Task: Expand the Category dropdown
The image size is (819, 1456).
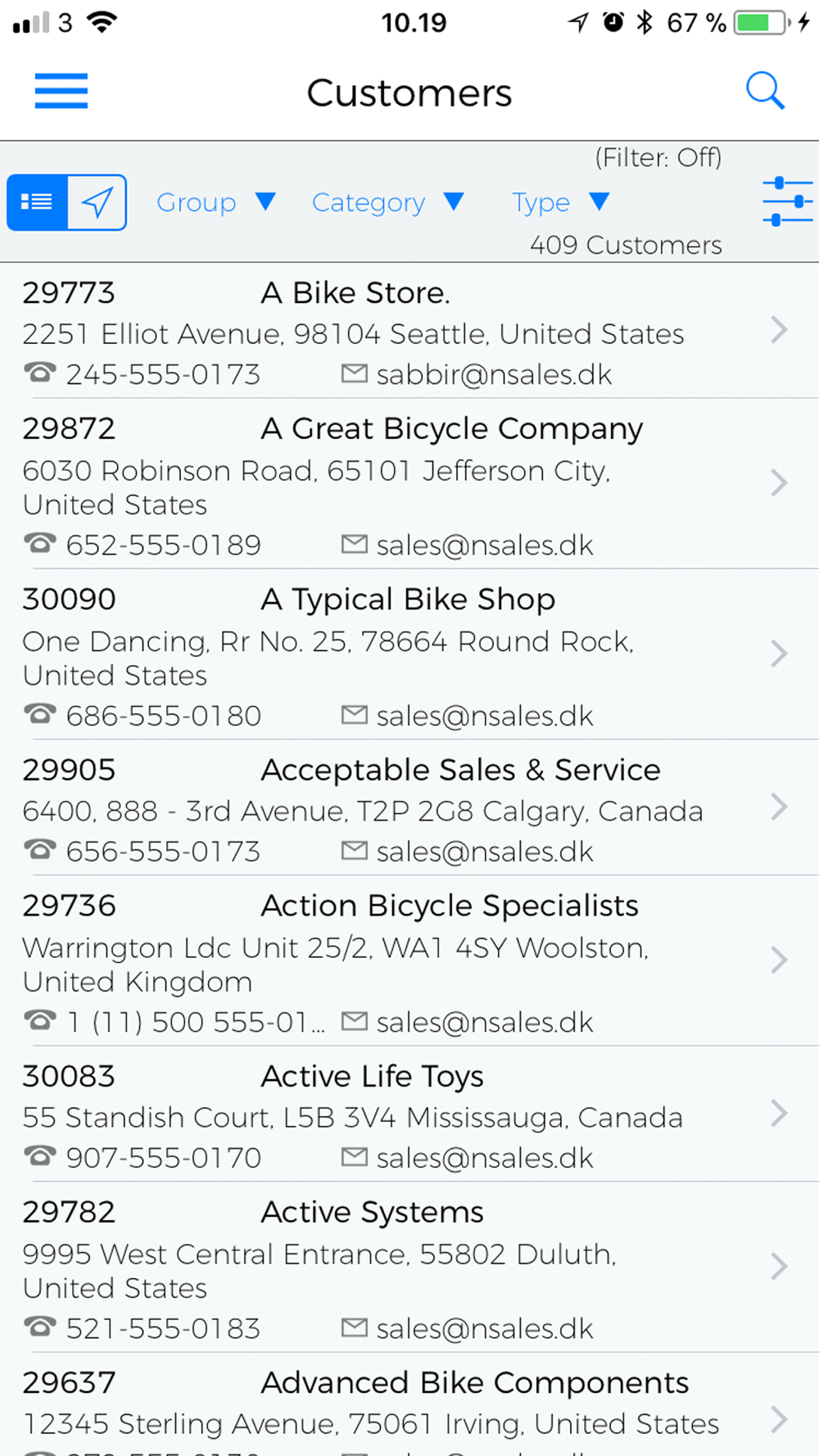Action: pyautogui.click(x=387, y=201)
